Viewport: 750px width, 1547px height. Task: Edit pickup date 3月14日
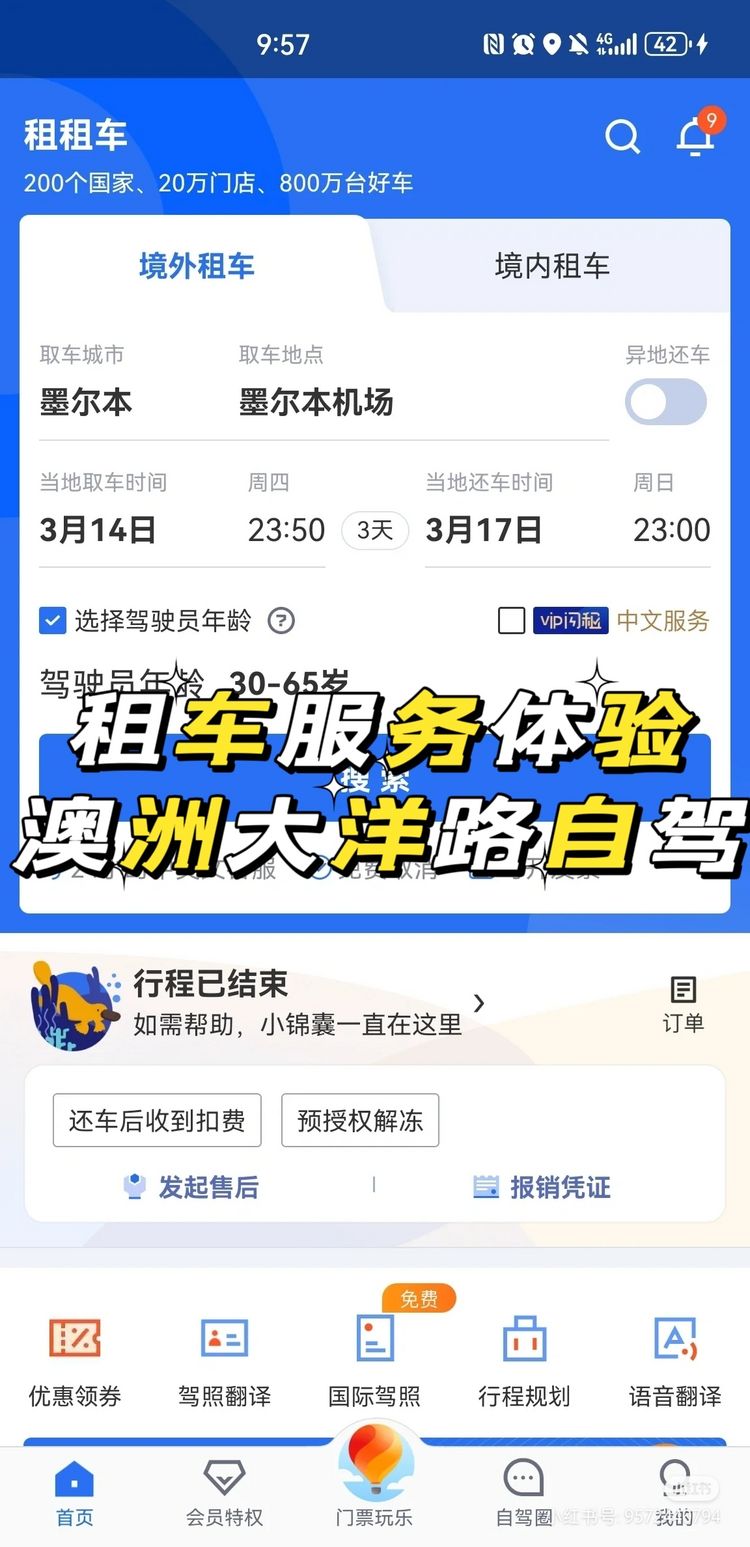tap(98, 529)
